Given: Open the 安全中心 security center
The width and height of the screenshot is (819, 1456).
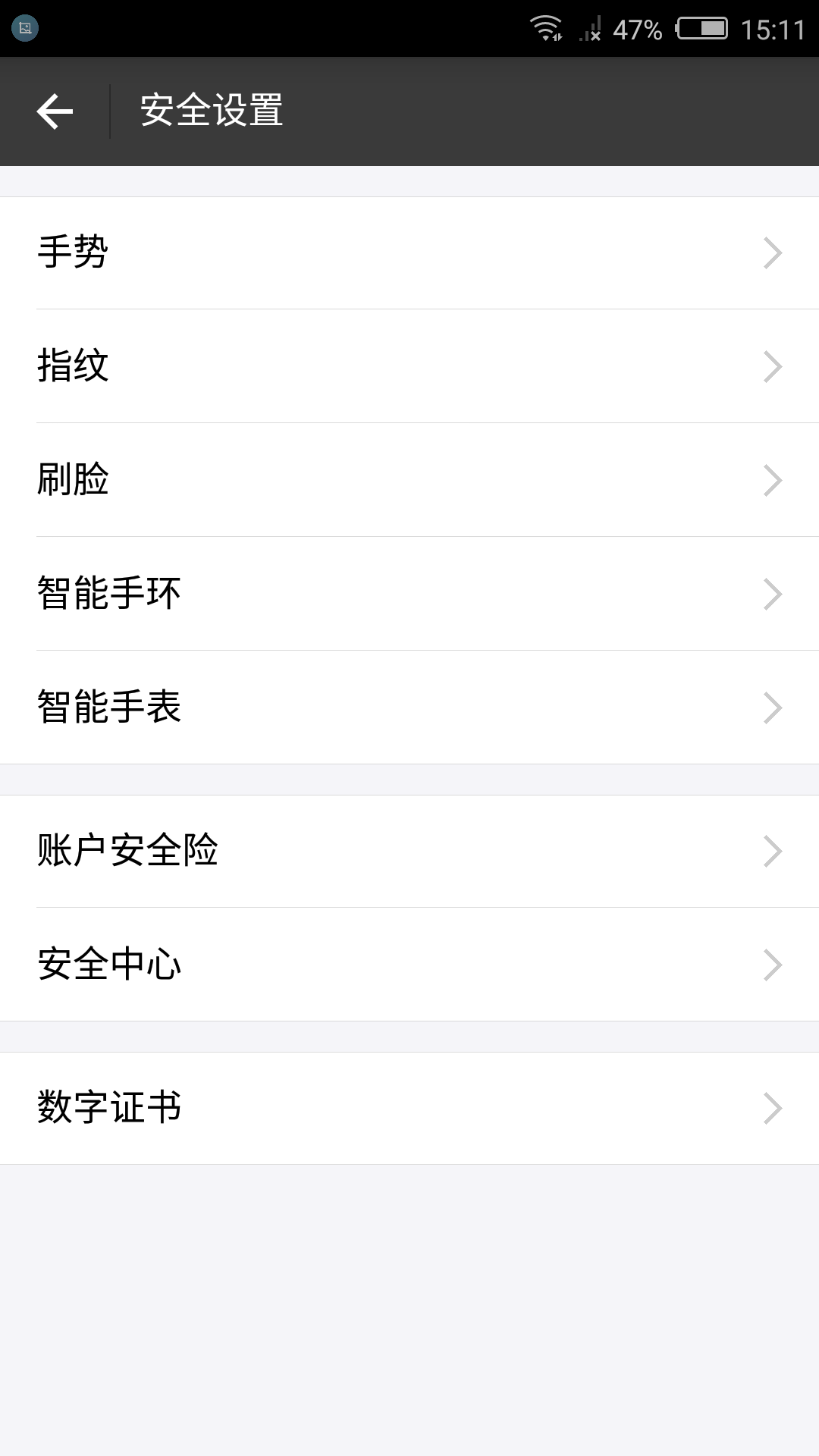Looking at the screenshot, I should tap(409, 965).
